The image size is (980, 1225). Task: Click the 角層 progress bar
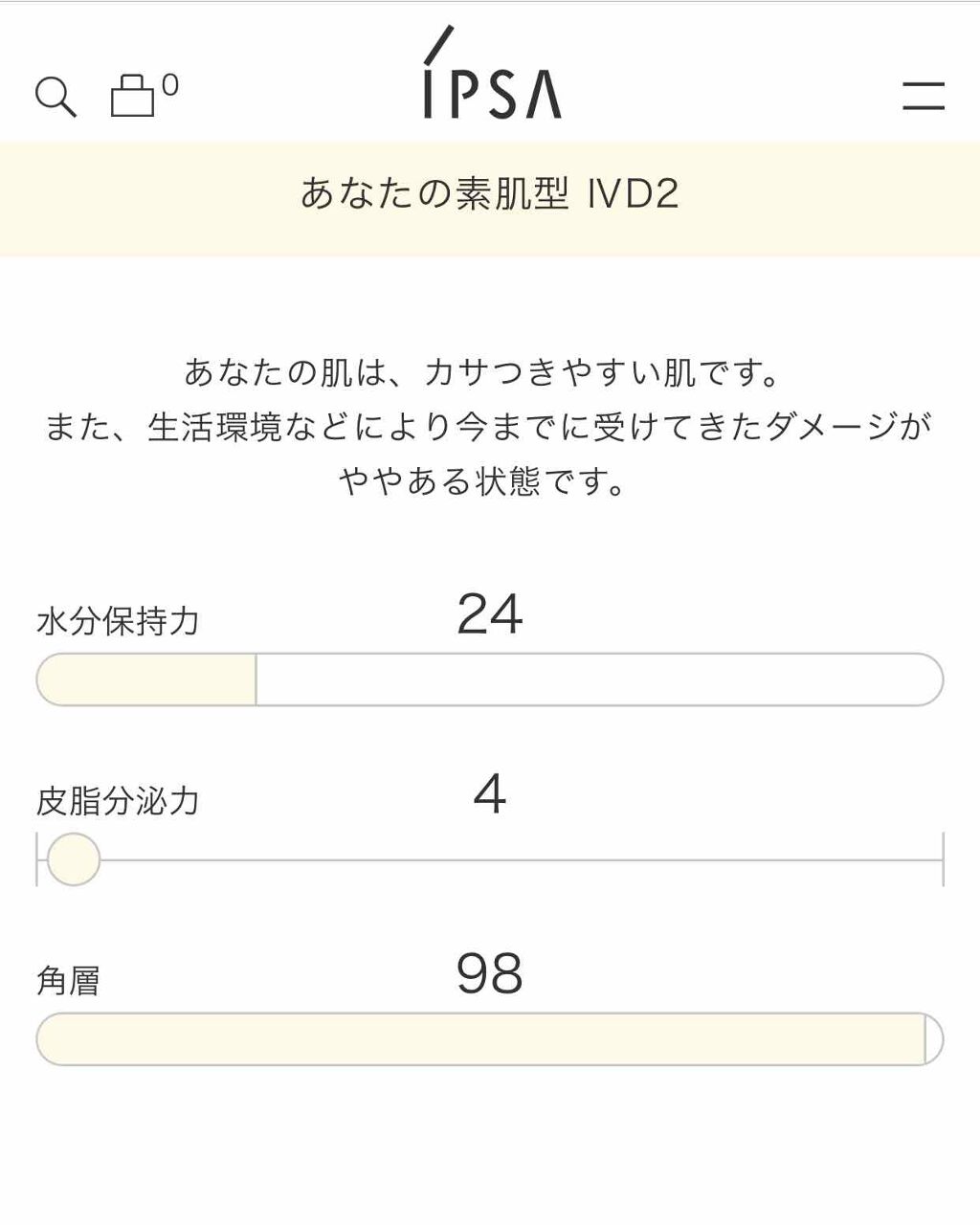pos(489,1038)
